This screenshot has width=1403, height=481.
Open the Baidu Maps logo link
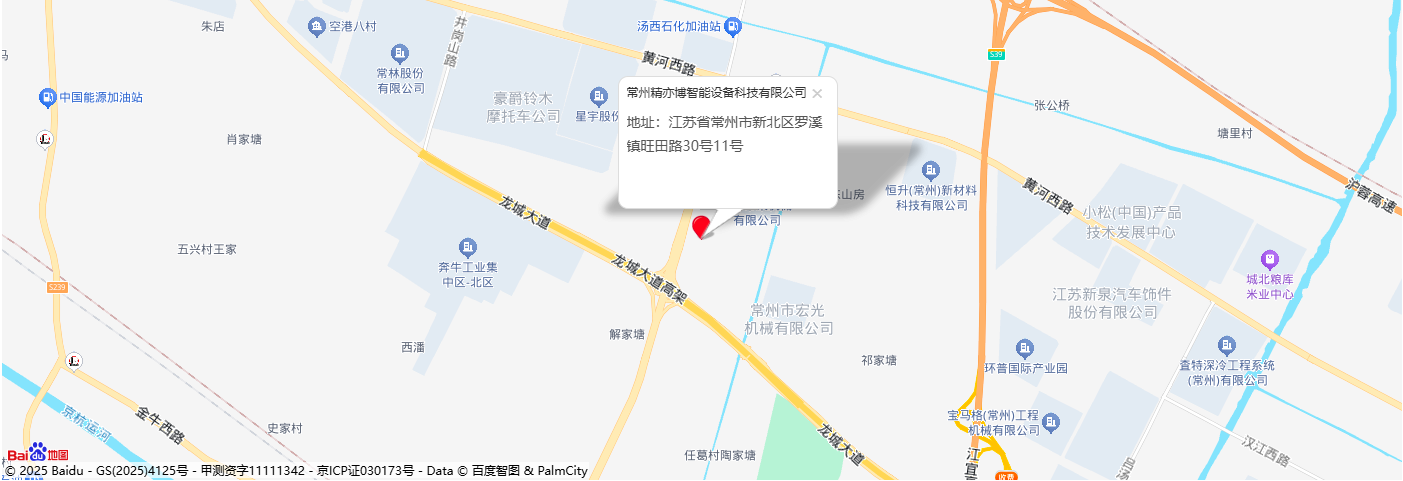[x=38, y=453]
